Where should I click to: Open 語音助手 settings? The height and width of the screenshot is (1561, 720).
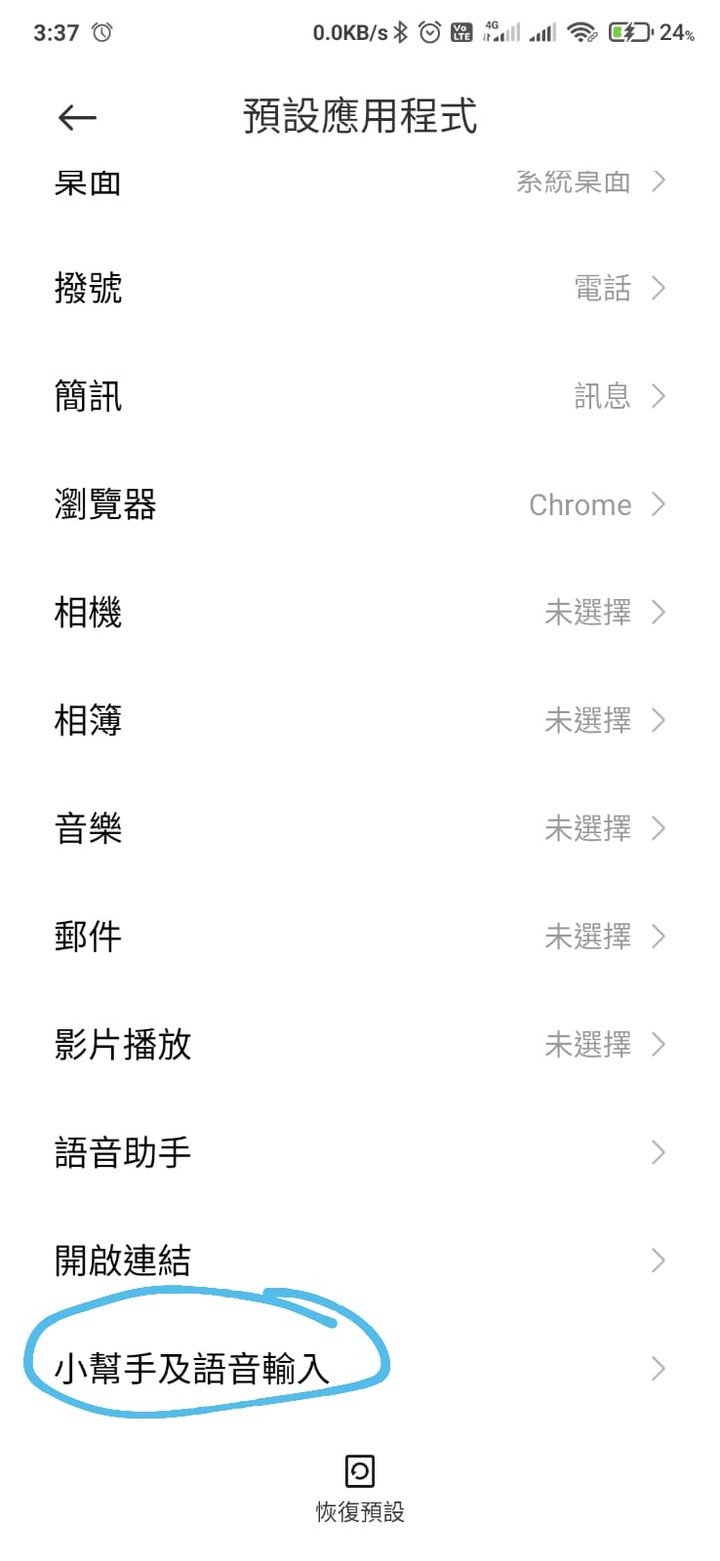[360, 1153]
